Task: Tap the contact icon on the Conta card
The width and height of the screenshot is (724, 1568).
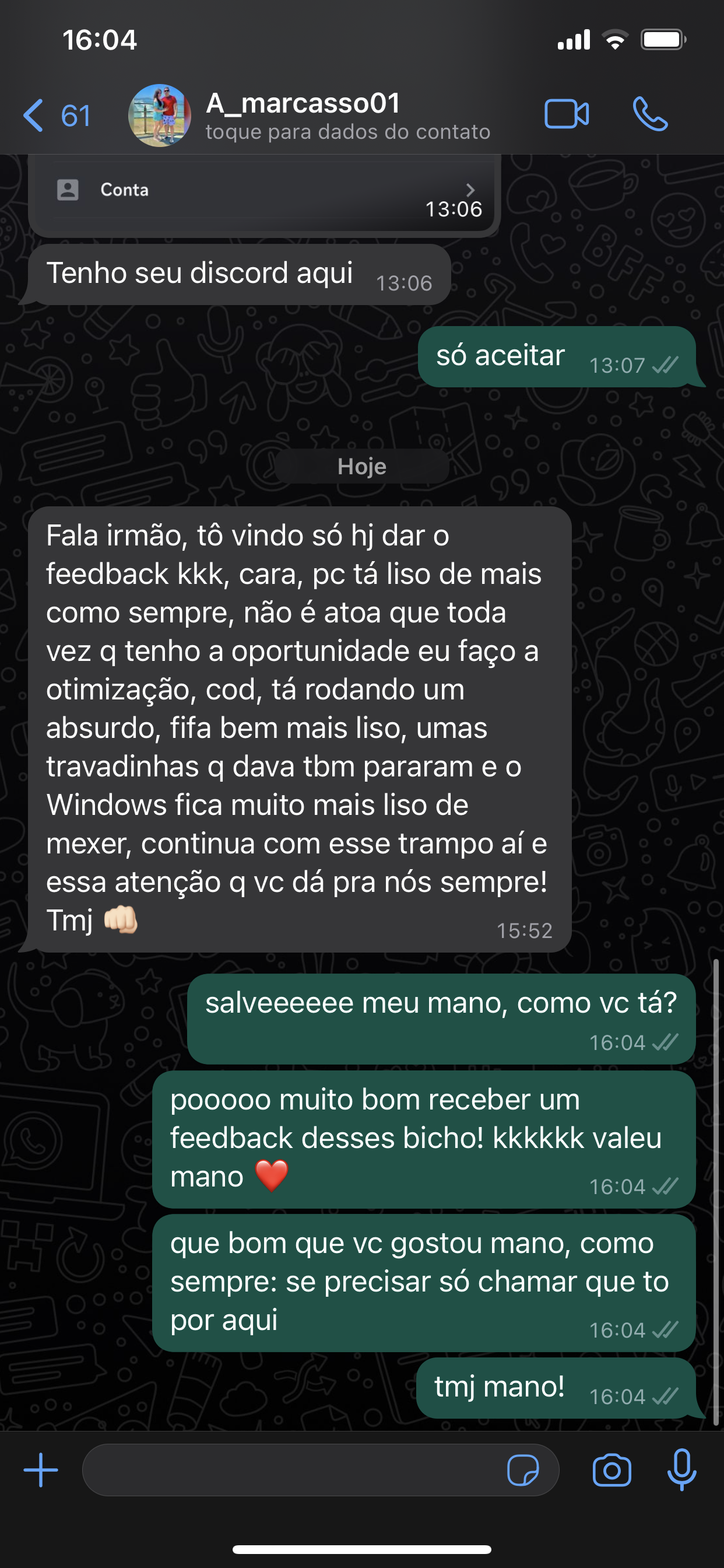Action: click(x=69, y=190)
